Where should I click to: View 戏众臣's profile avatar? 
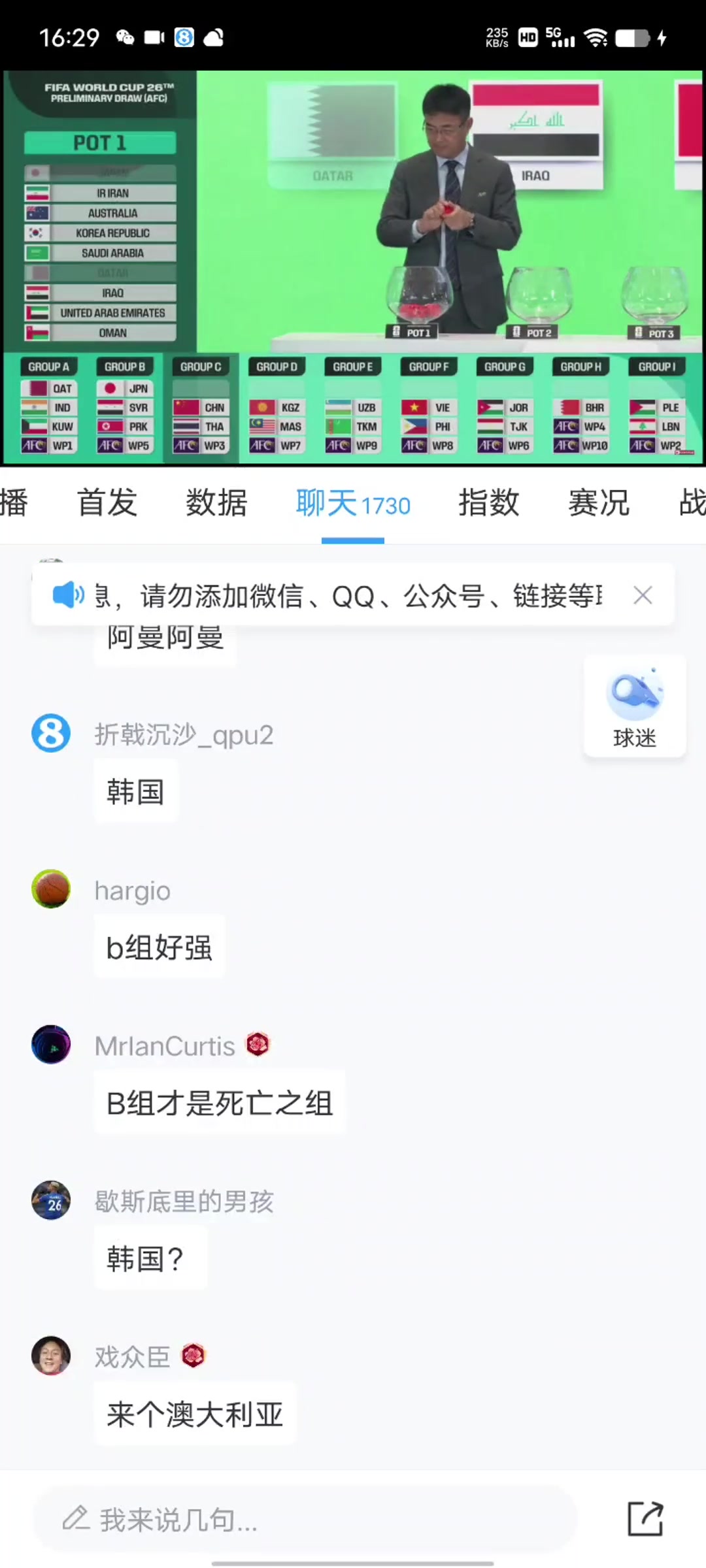[x=51, y=1355]
